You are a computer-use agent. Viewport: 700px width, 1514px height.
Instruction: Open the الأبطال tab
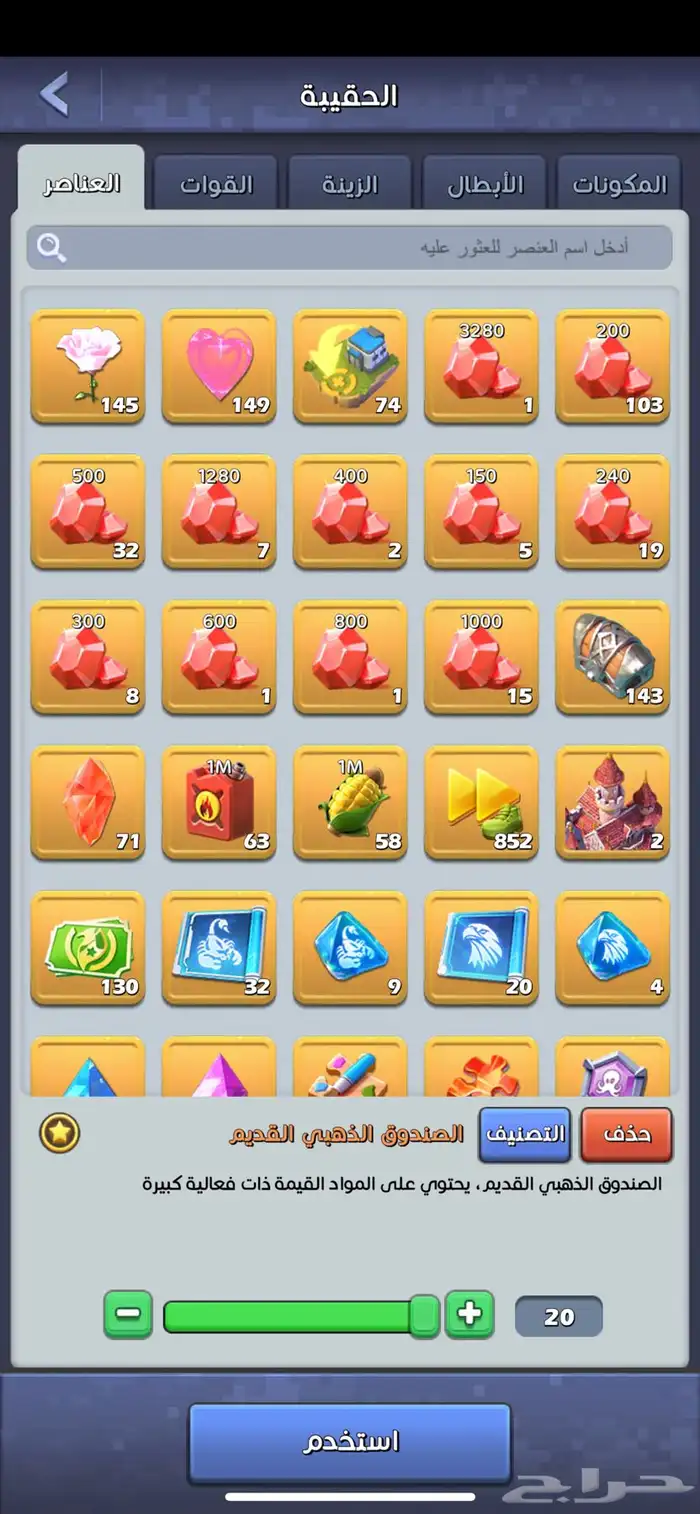[x=484, y=184]
